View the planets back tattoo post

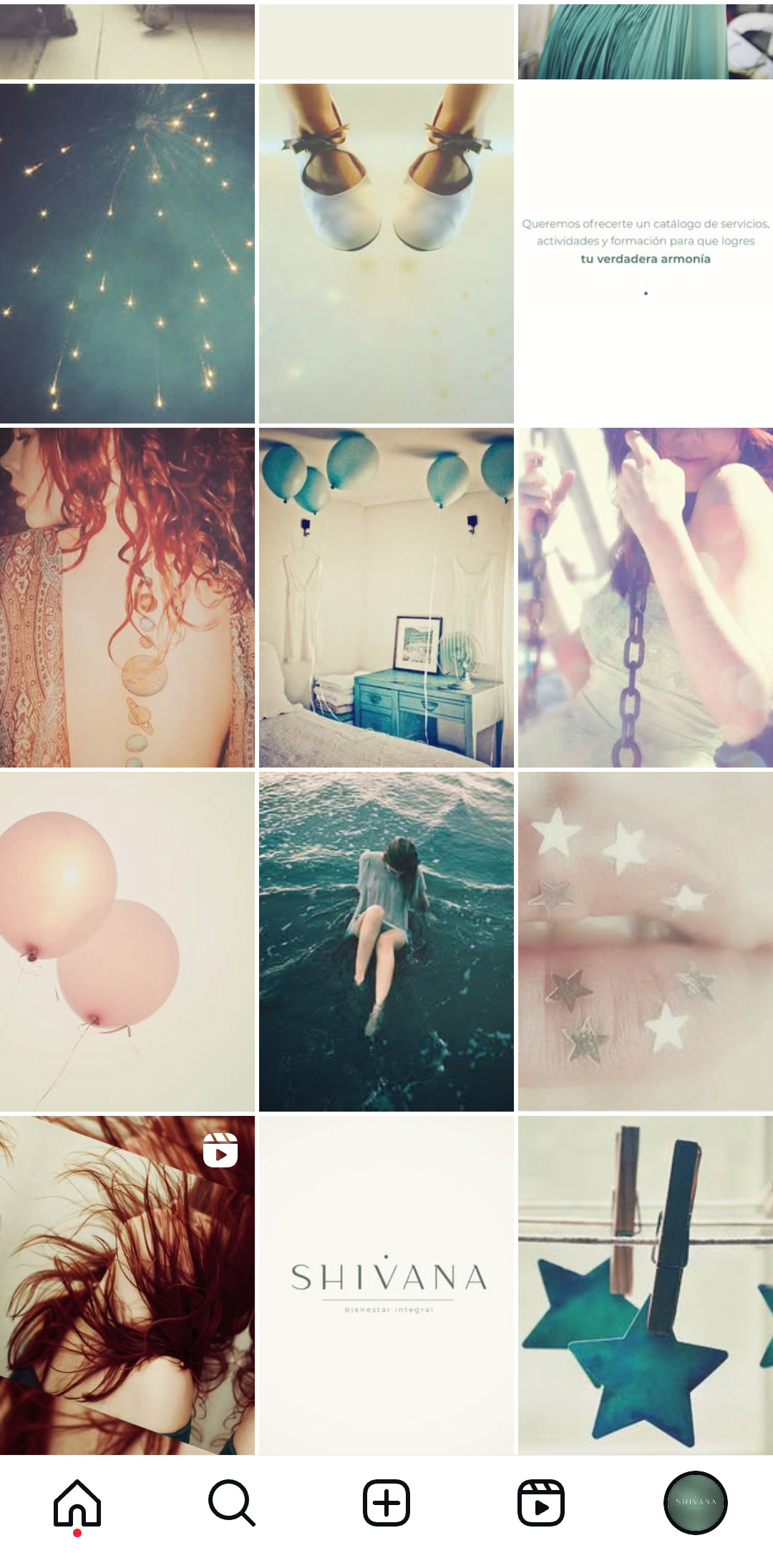[127, 598]
